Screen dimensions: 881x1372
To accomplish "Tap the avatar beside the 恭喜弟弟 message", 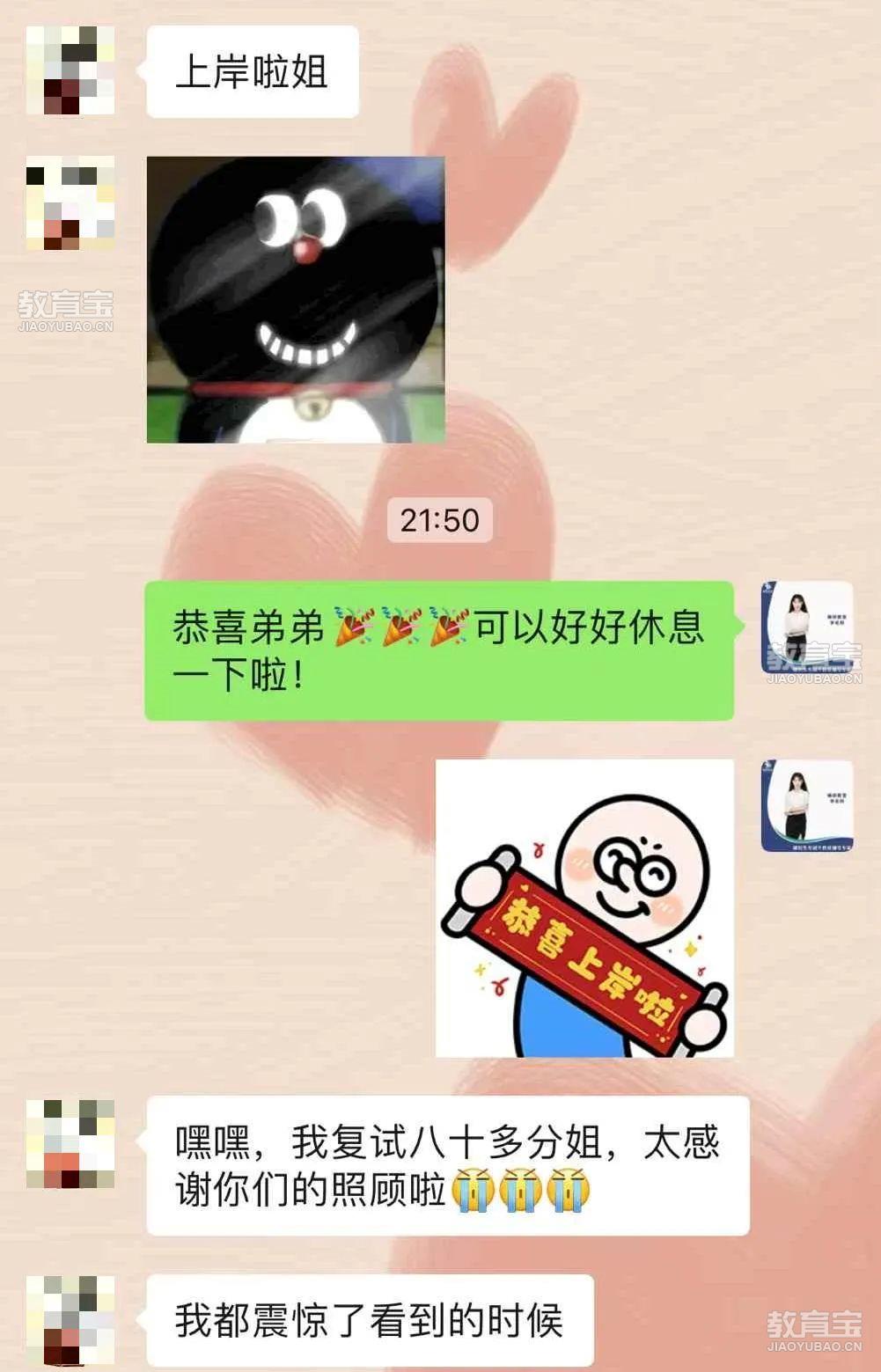I will tap(806, 627).
